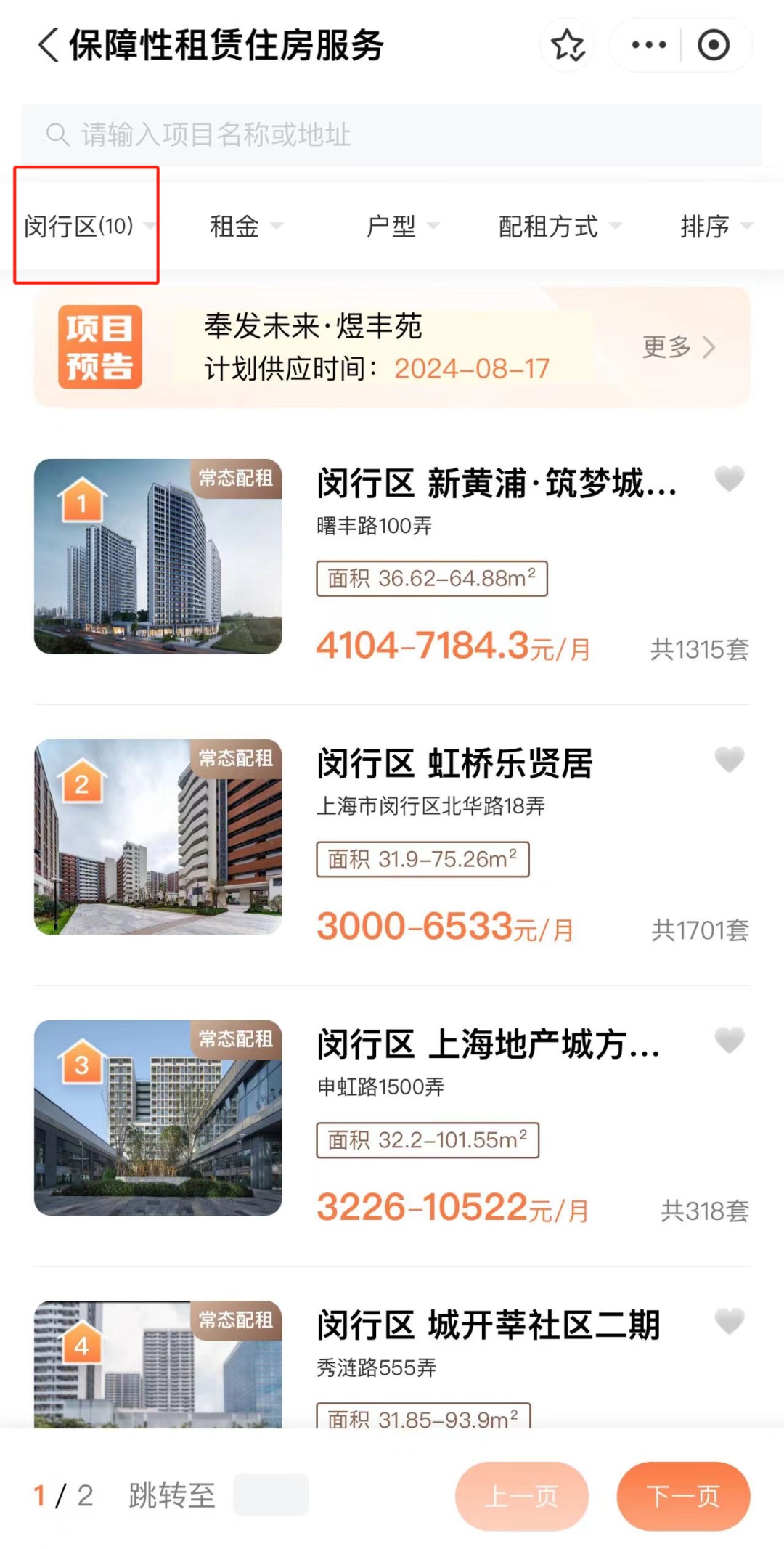
Task: Open the 新黄浦·筑梦城 listing
Action: pyautogui.click(x=497, y=484)
